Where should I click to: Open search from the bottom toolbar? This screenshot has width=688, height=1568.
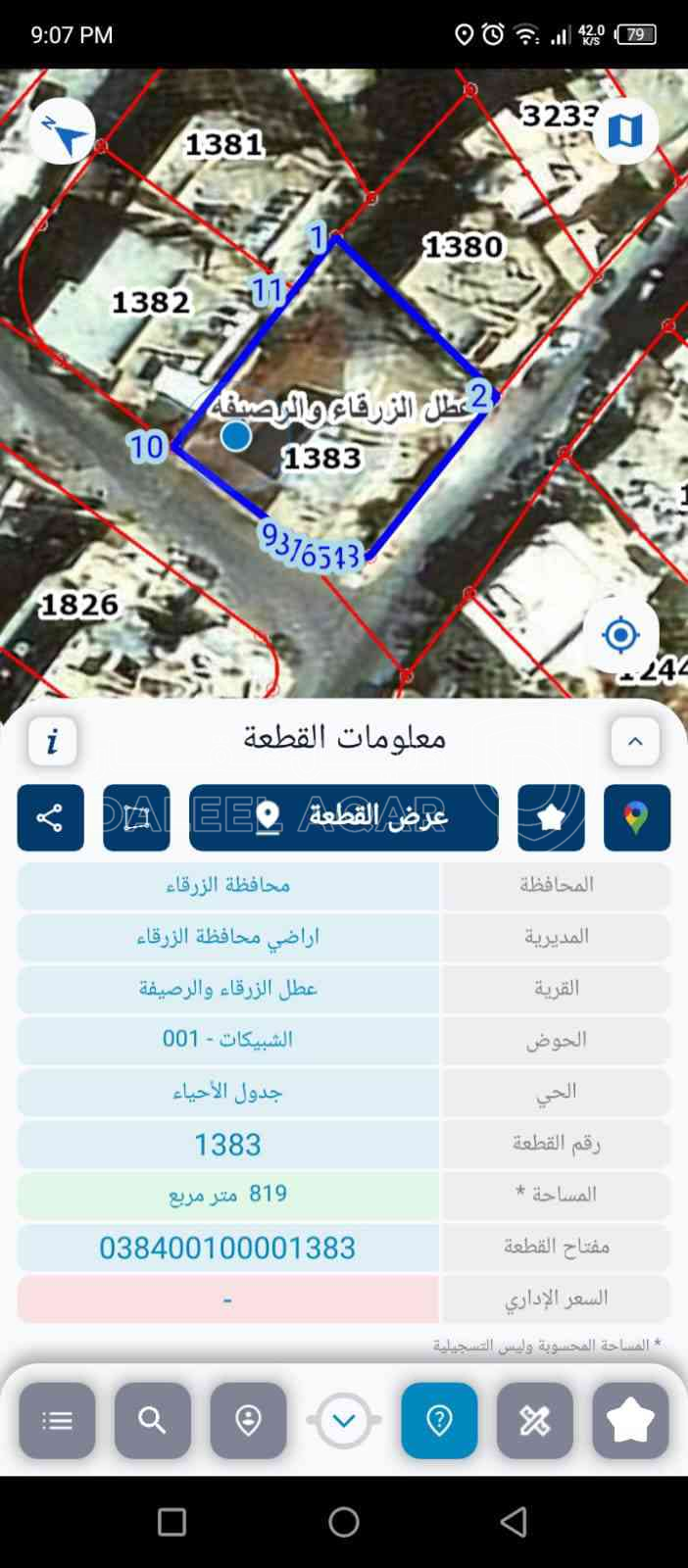click(153, 1420)
